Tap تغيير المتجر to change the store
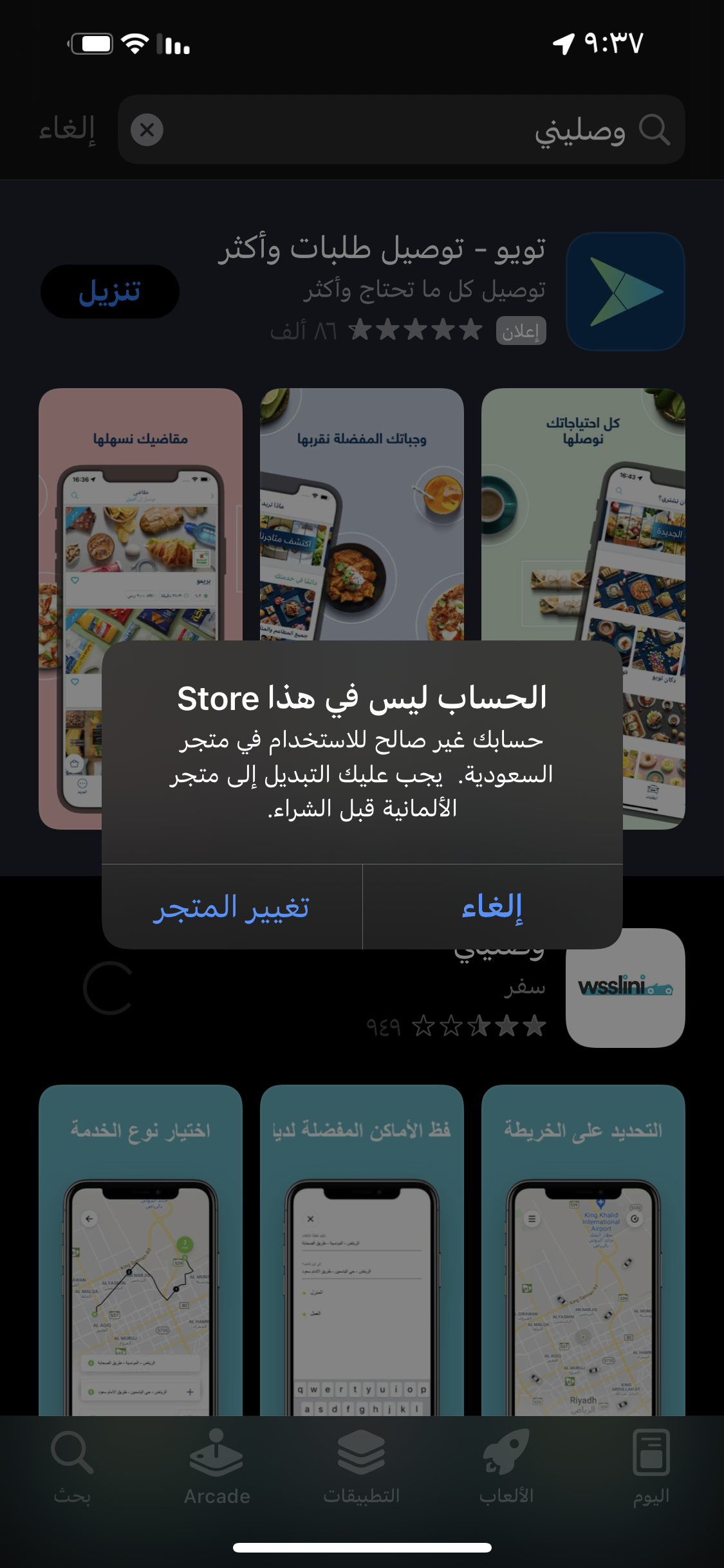This screenshot has width=724, height=1568. [x=232, y=906]
